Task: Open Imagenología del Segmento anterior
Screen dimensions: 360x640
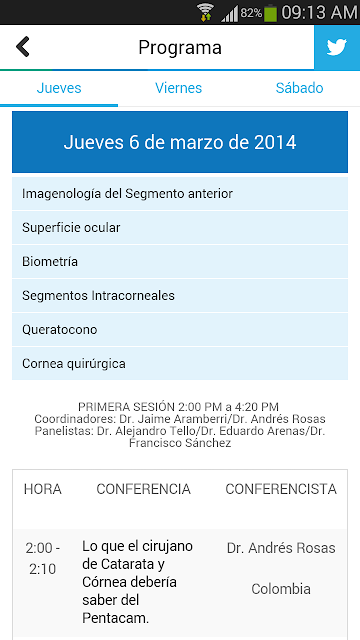Action: [x=180, y=193]
